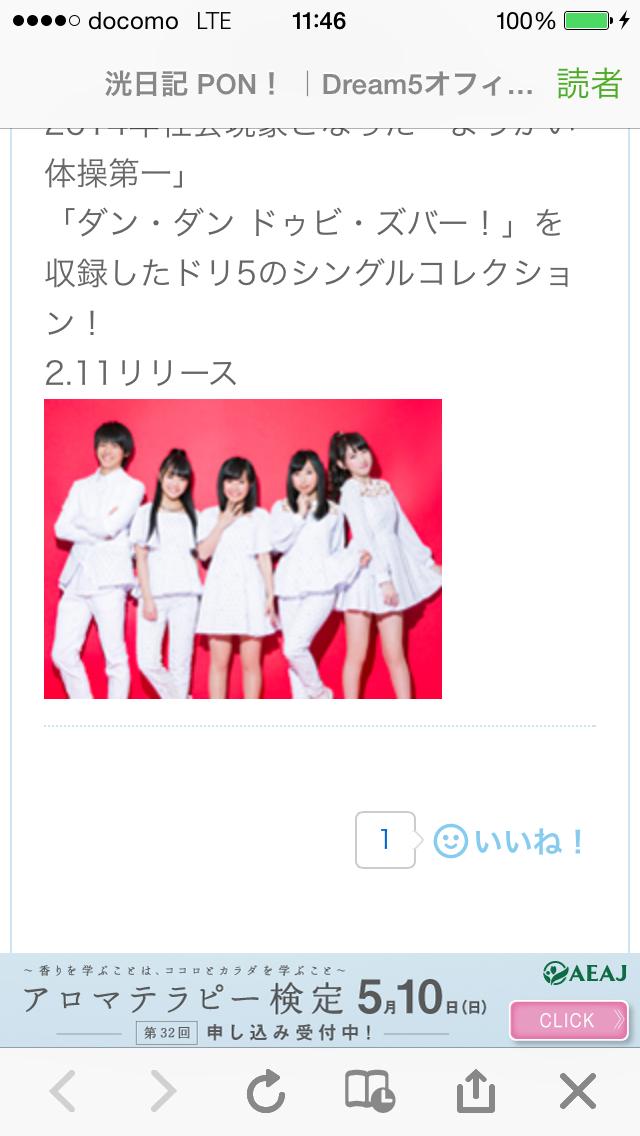Tap CLICK on the aromatherapy ad banner

tap(569, 1020)
